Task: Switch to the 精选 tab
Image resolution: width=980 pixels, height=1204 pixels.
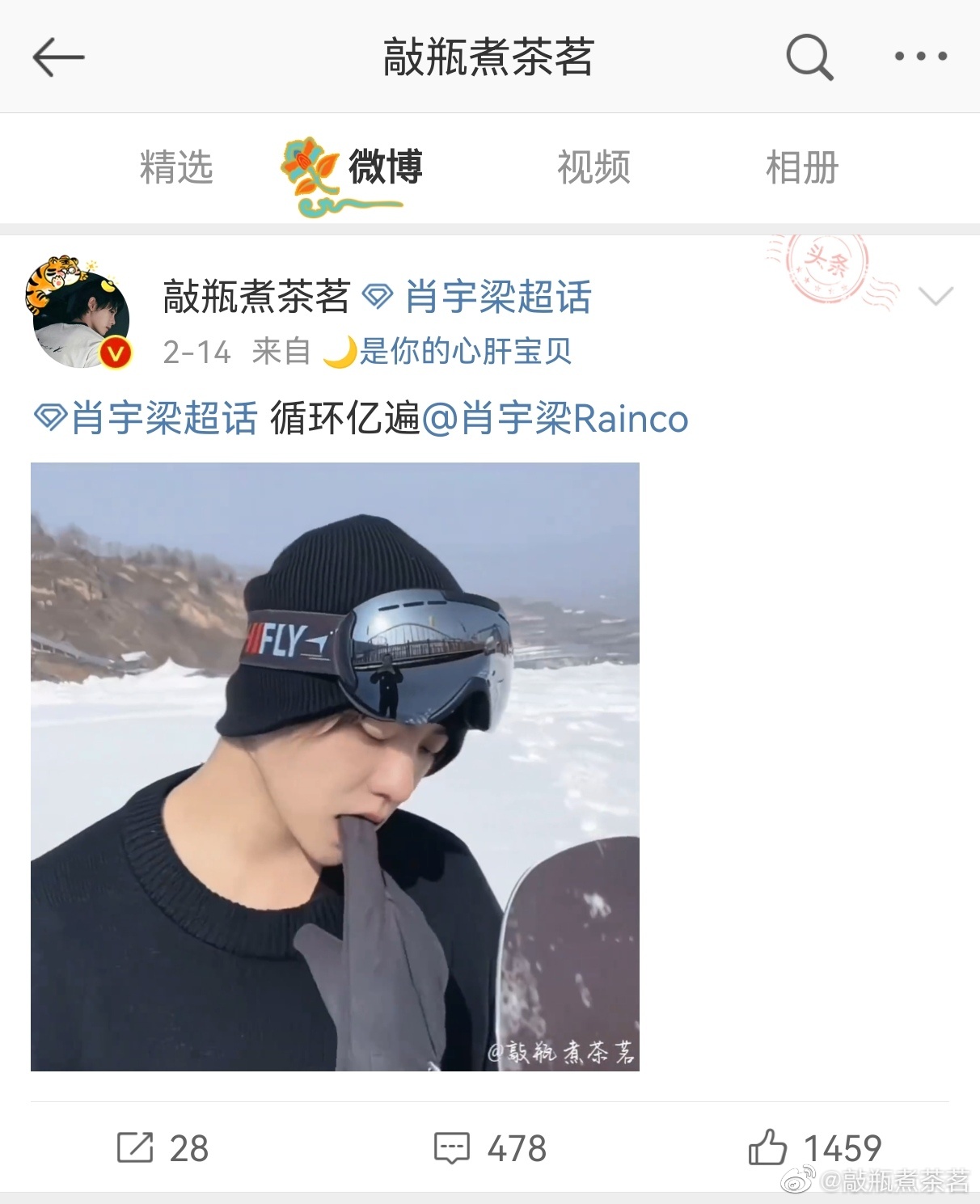Action: [x=176, y=167]
